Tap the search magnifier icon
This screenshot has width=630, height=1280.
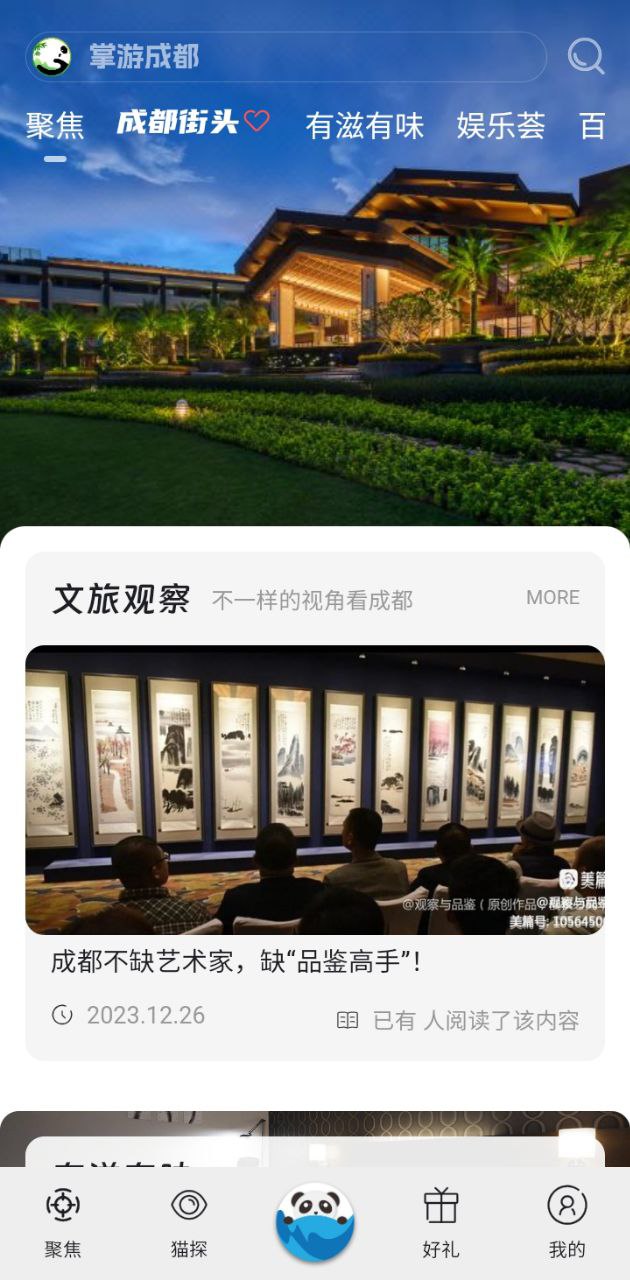(x=586, y=57)
